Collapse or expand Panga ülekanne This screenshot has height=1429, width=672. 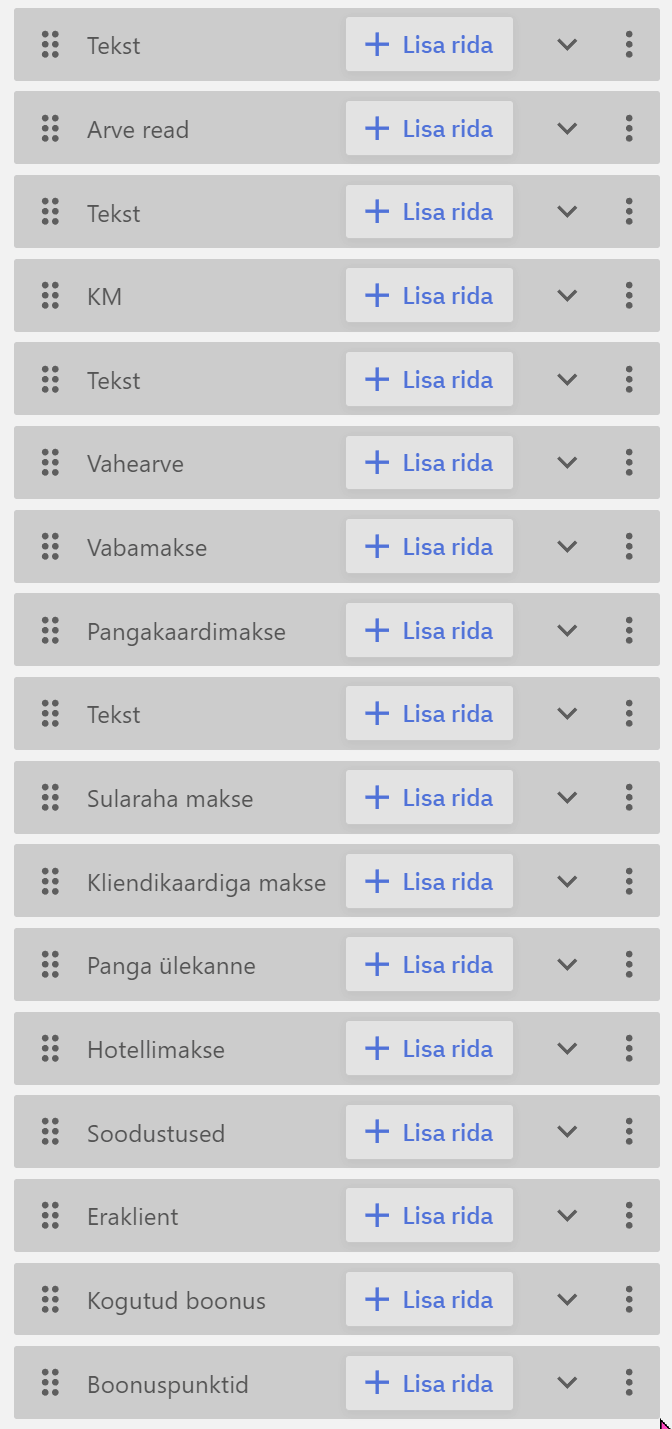pos(567,965)
